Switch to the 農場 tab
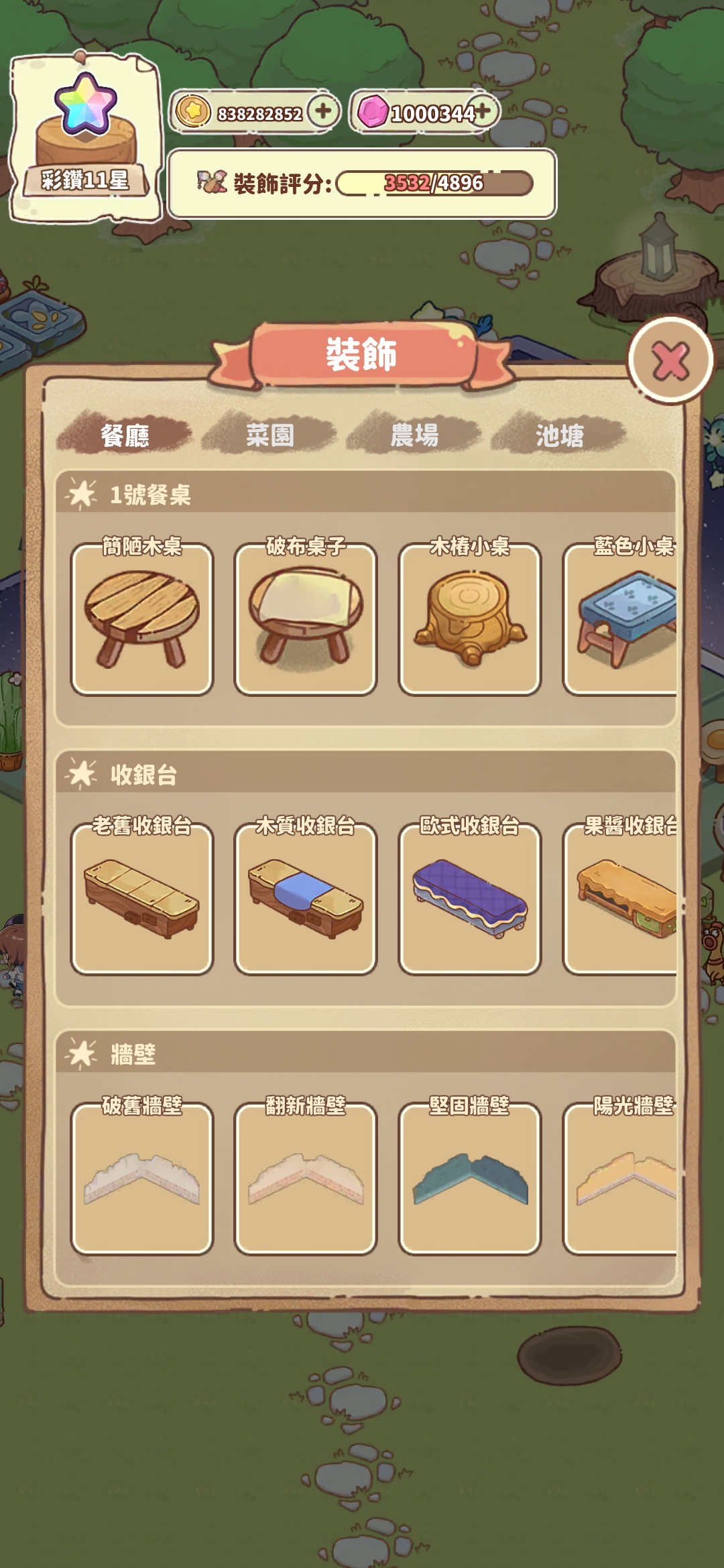Viewport: 724px width, 1568px height. pos(414,436)
